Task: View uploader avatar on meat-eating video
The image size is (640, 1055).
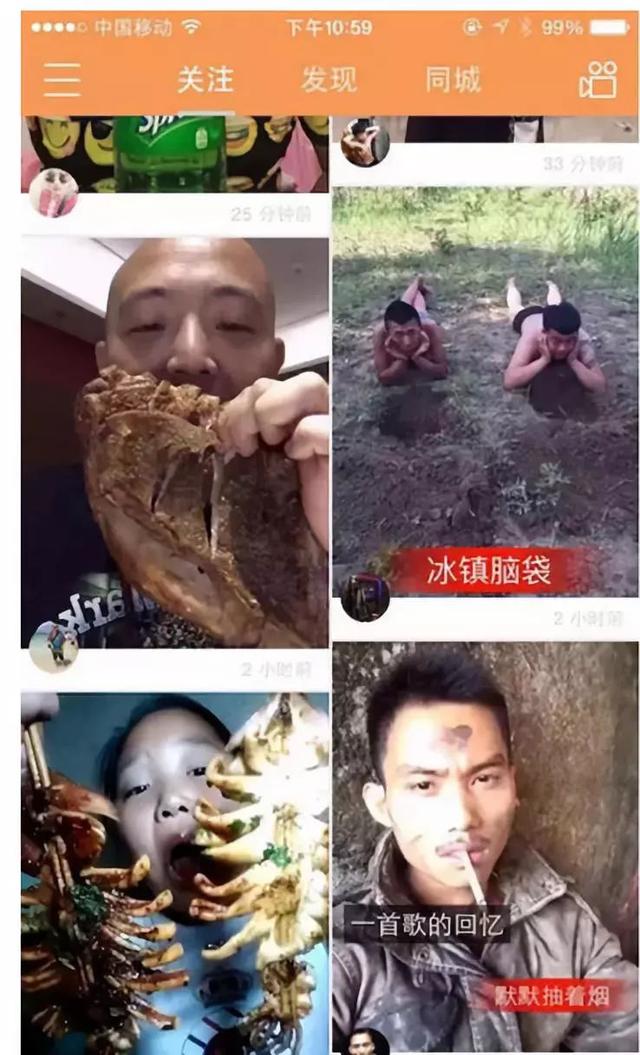Action: pos(52,647)
